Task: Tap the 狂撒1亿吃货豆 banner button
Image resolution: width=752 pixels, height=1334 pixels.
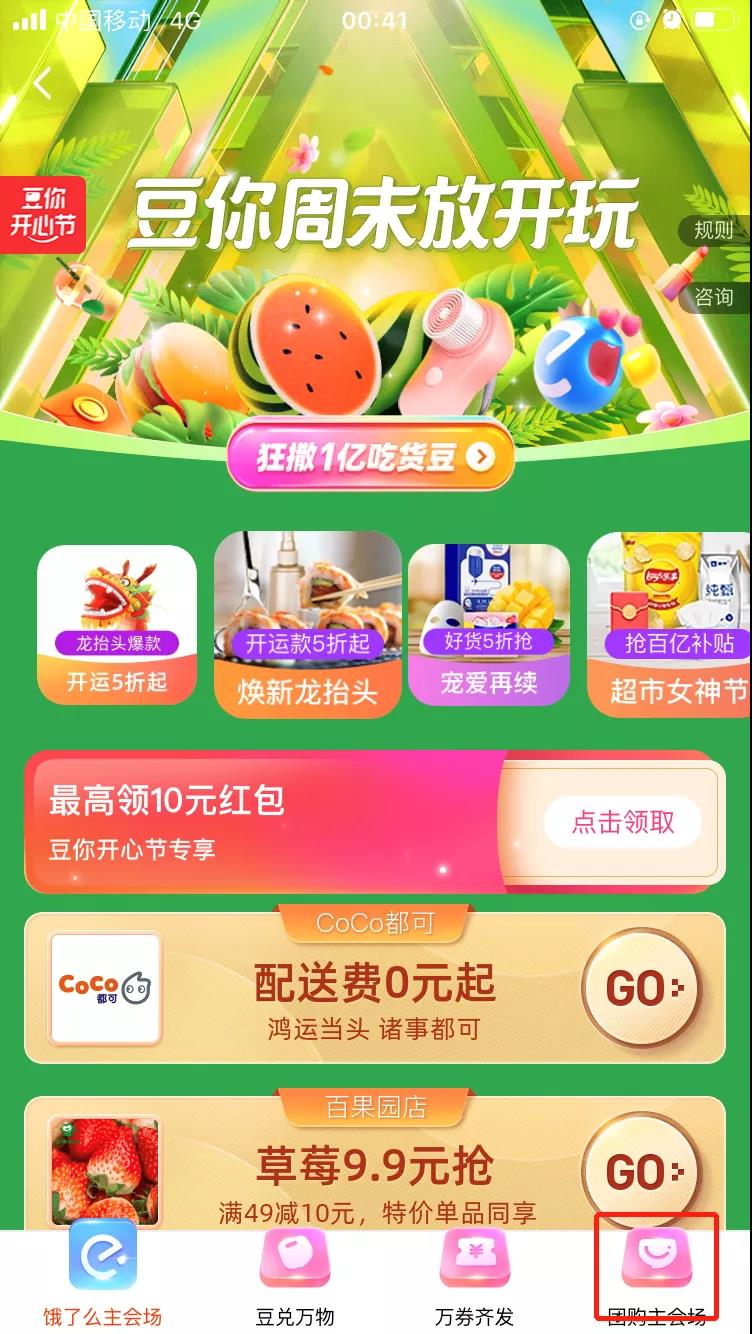Action: 371,458
